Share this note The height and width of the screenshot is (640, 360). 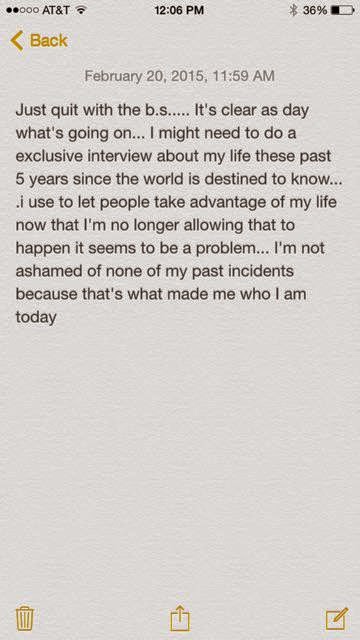[180, 618]
